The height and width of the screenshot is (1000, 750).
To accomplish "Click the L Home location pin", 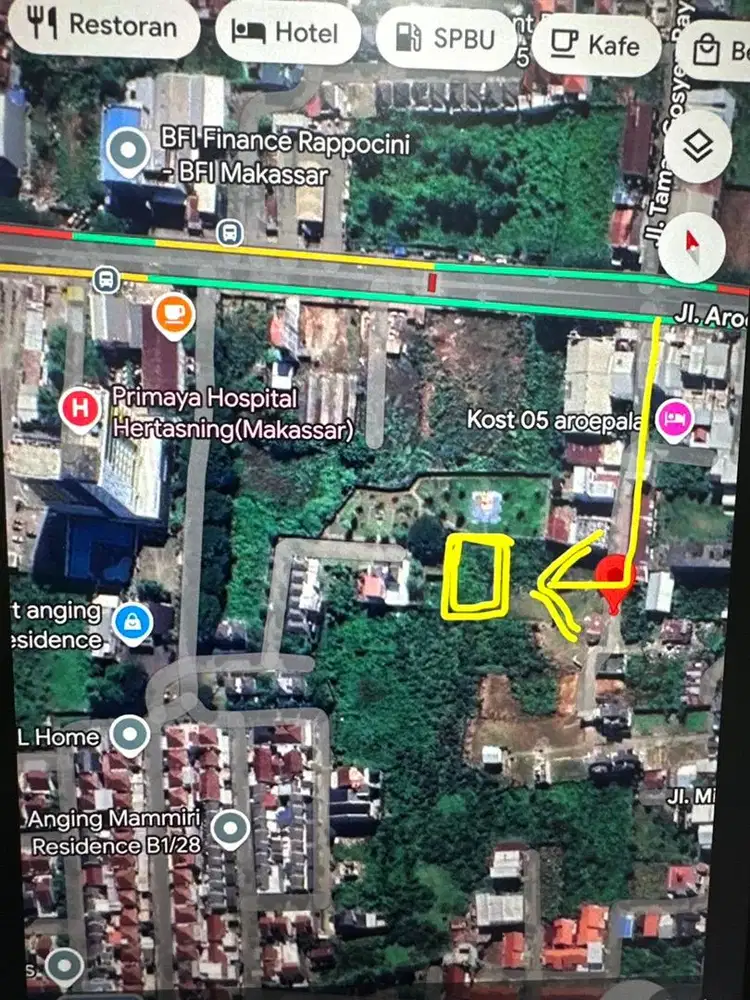I will (129, 736).
